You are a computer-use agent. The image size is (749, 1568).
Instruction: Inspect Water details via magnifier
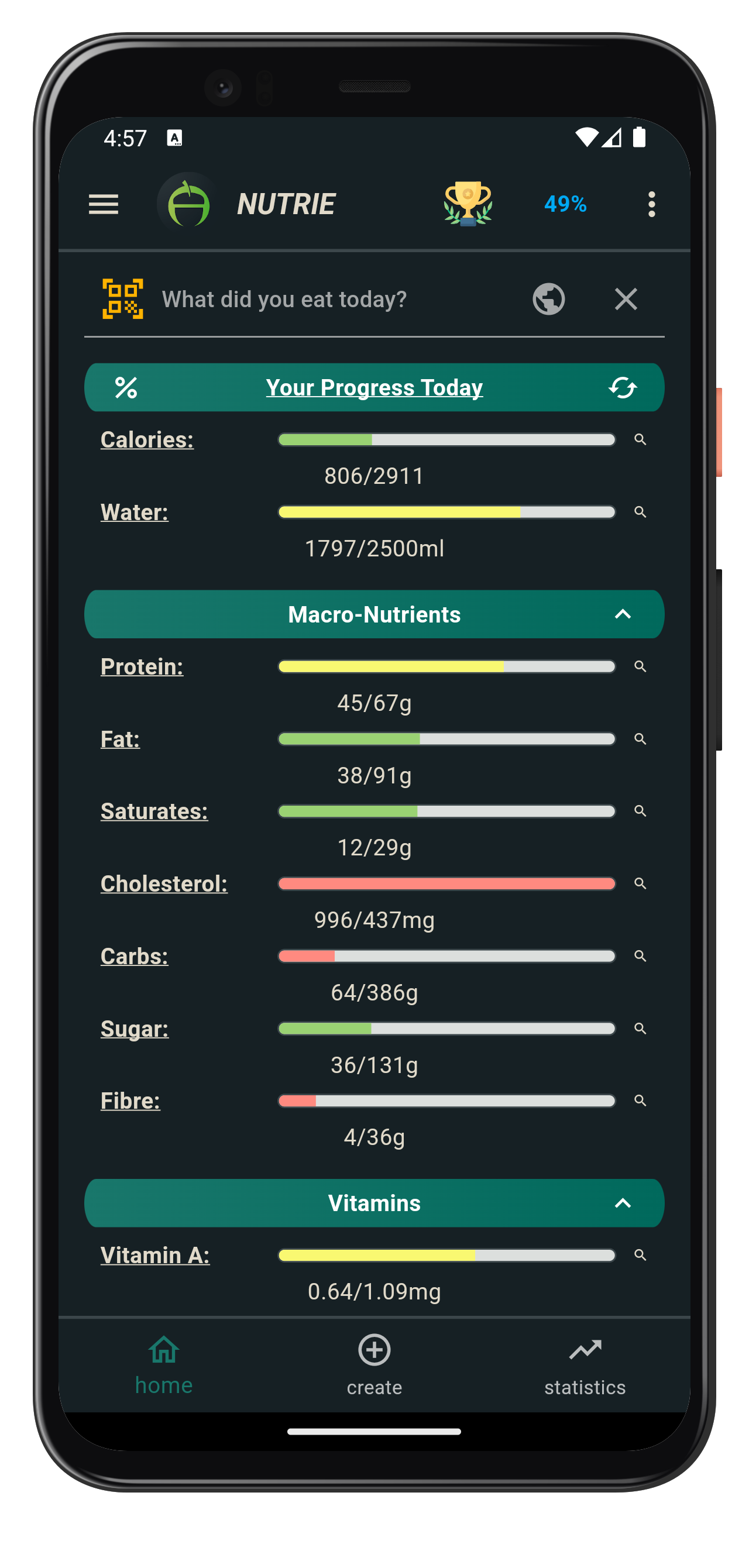coord(640,512)
